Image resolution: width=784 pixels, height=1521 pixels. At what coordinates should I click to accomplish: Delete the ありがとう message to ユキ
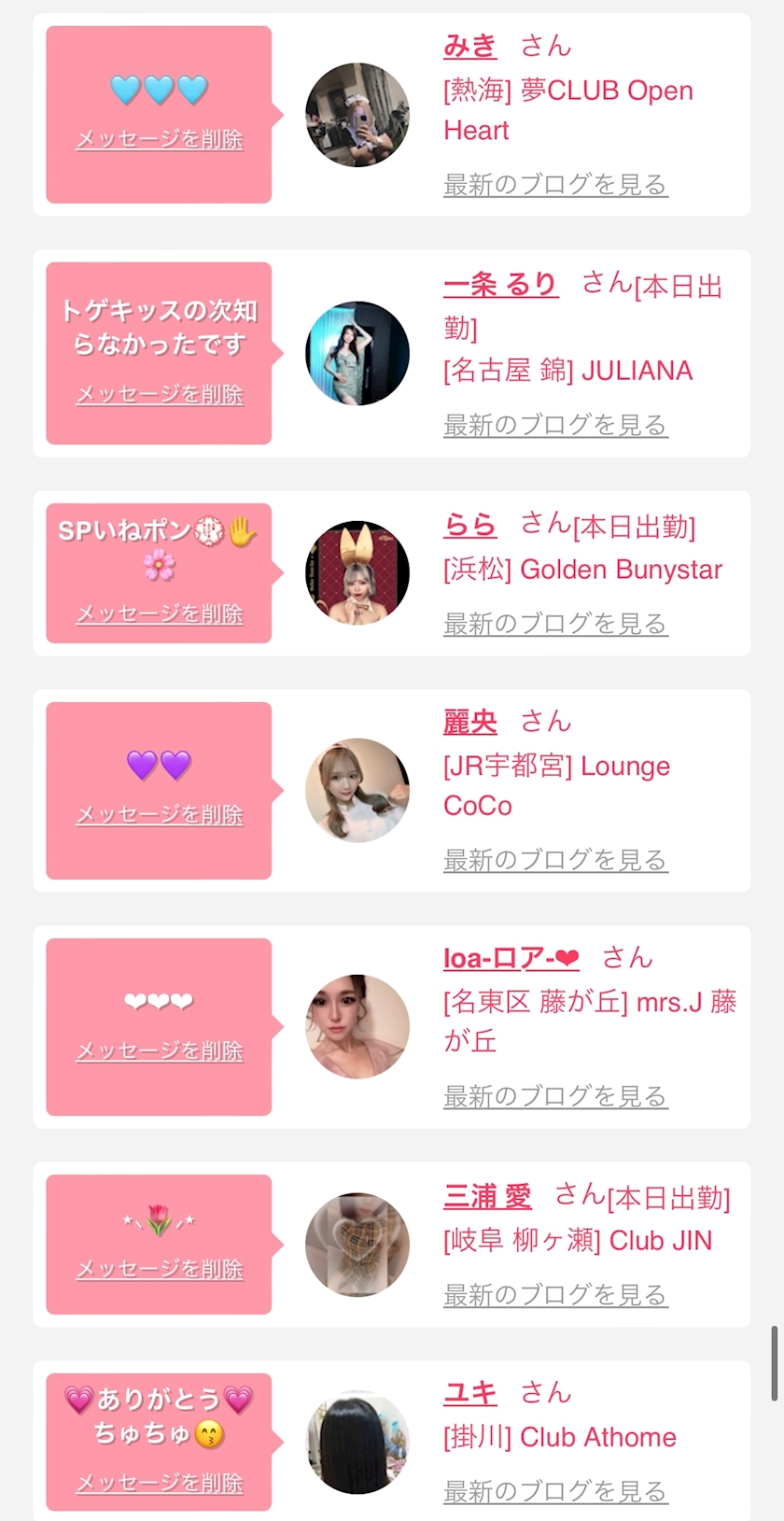click(160, 1484)
